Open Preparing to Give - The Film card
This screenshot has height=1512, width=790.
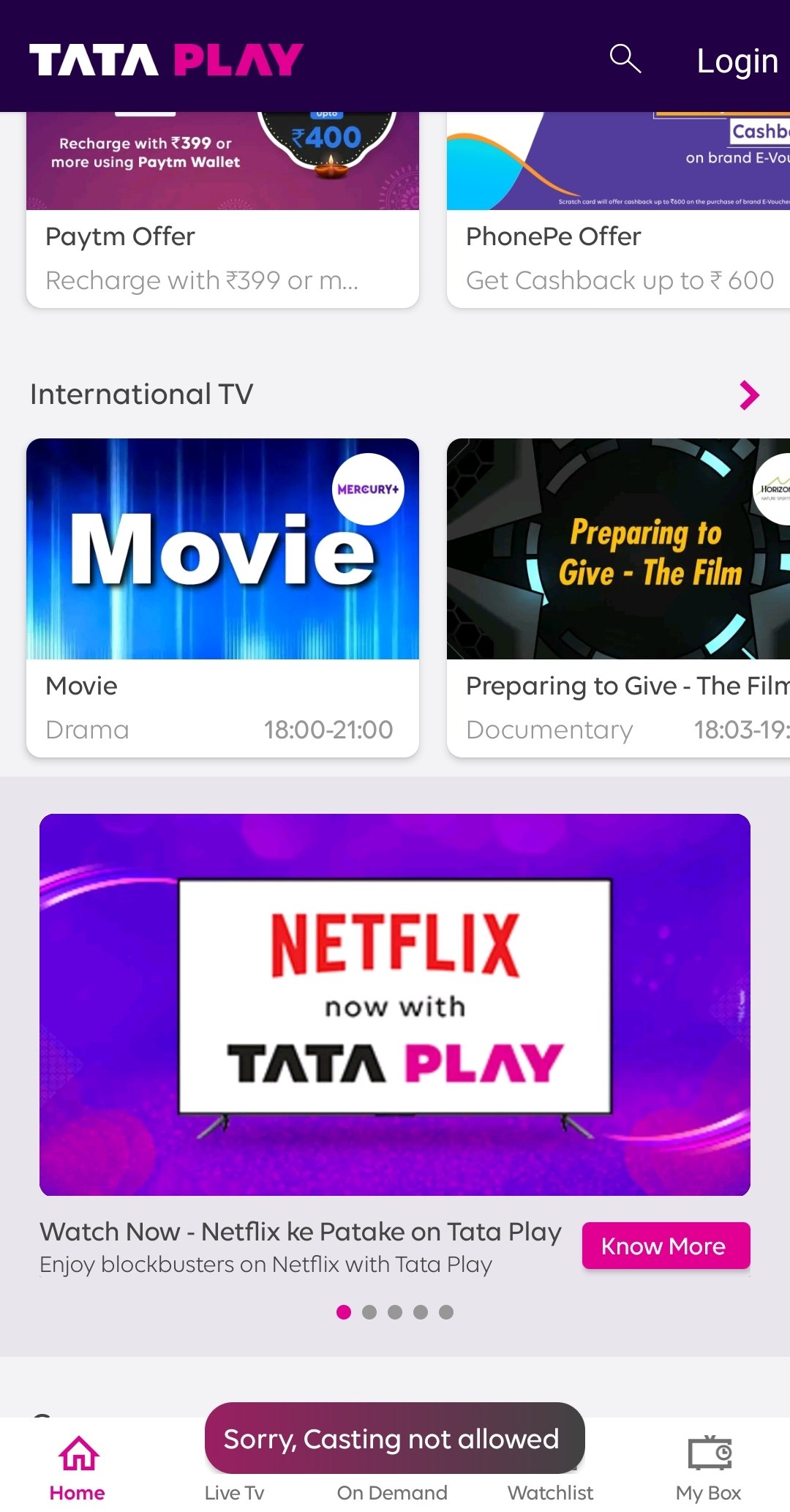coord(618,596)
